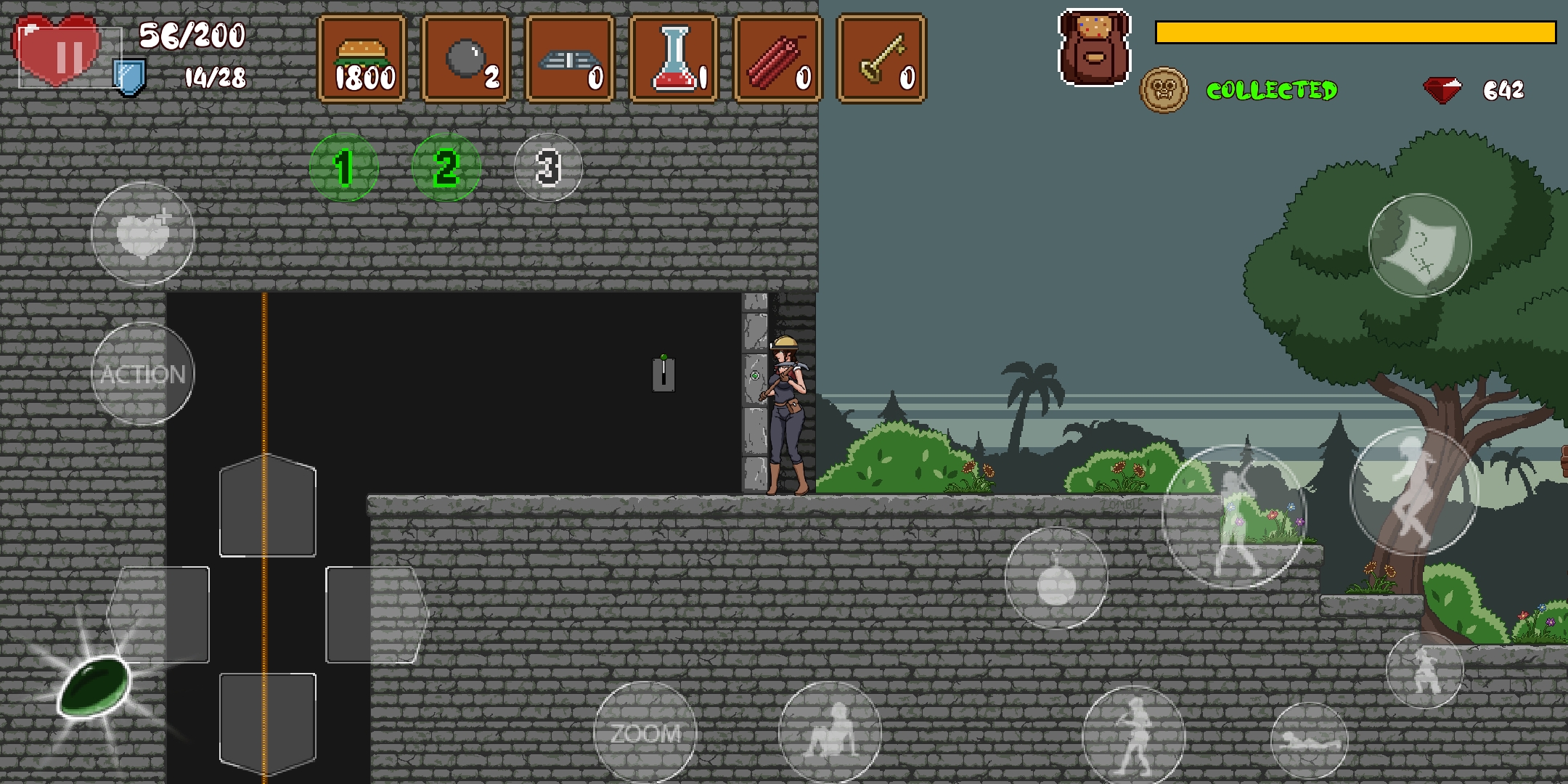Move right with the d-pad
Screen dimensions: 1568x784
click(376, 615)
